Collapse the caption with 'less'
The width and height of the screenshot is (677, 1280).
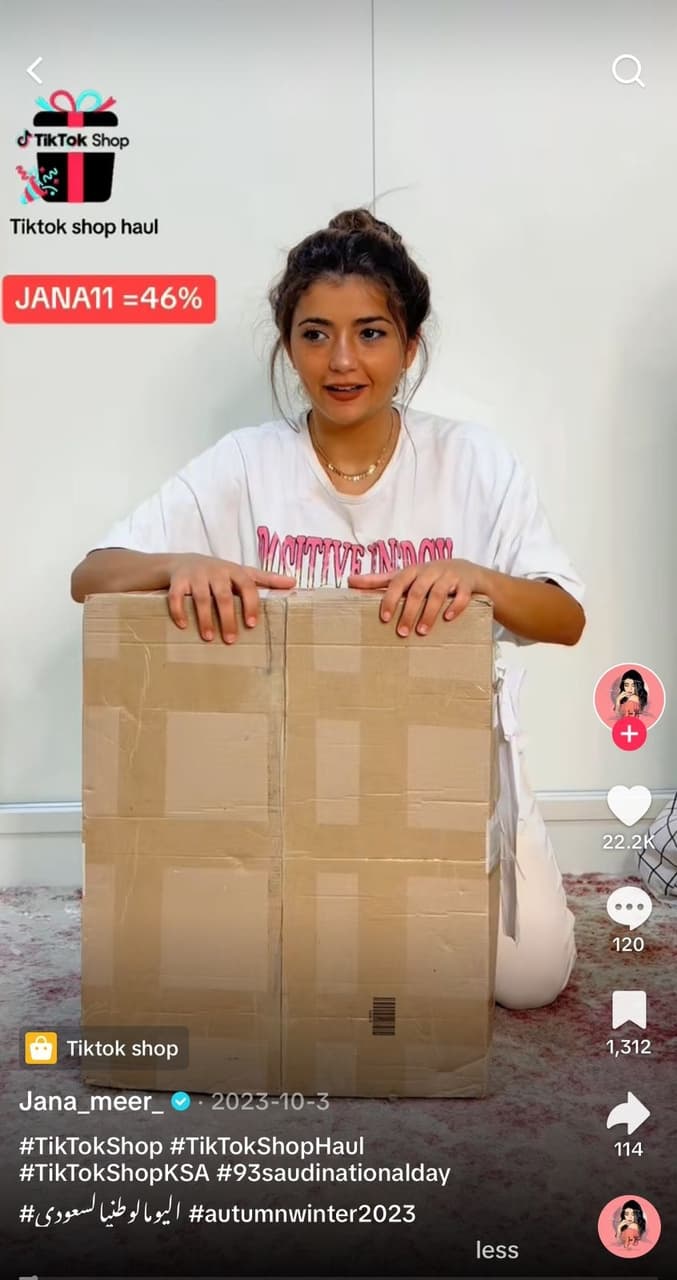[x=497, y=1249]
